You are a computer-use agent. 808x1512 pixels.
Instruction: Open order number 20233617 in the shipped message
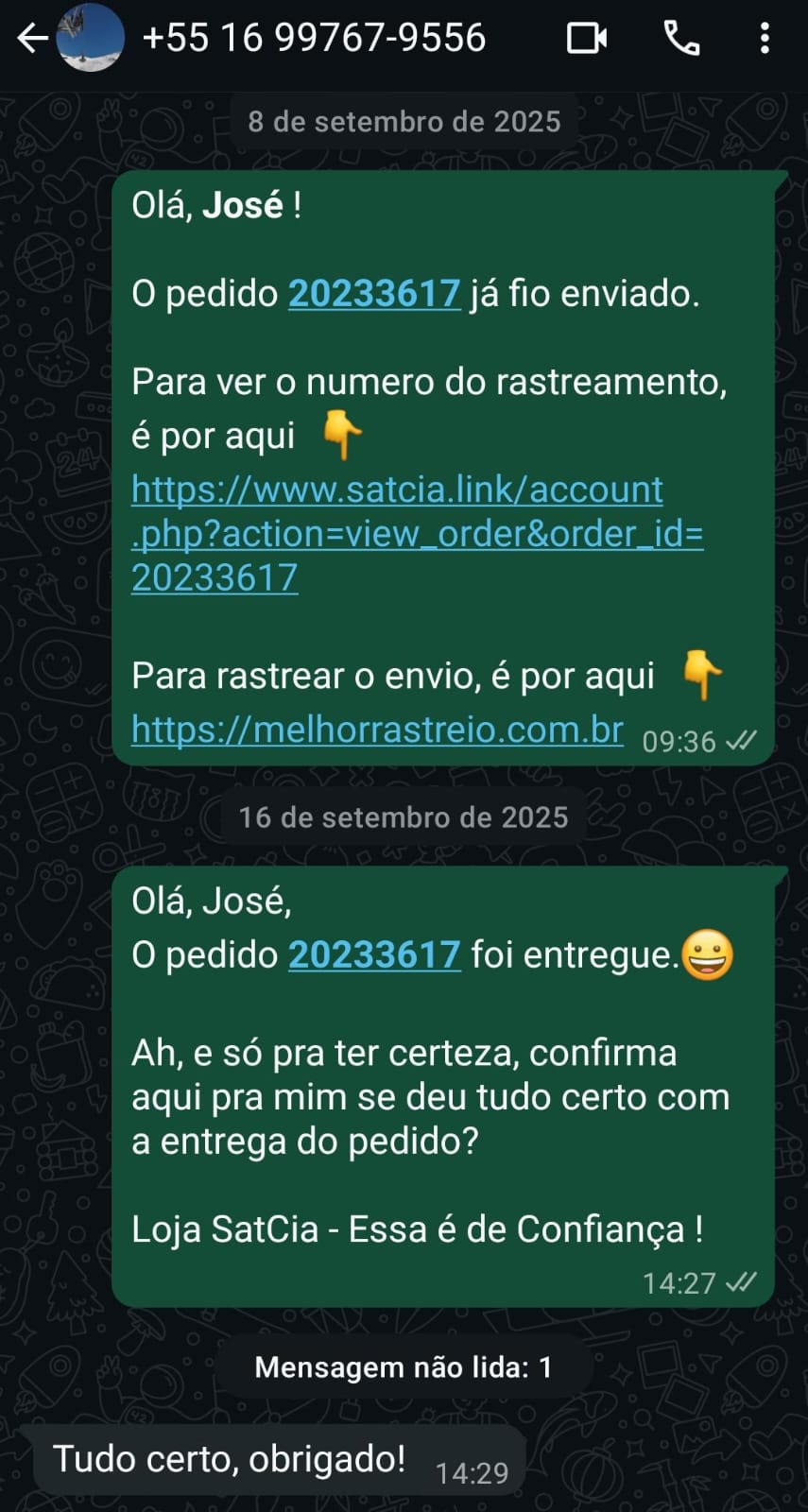click(374, 294)
